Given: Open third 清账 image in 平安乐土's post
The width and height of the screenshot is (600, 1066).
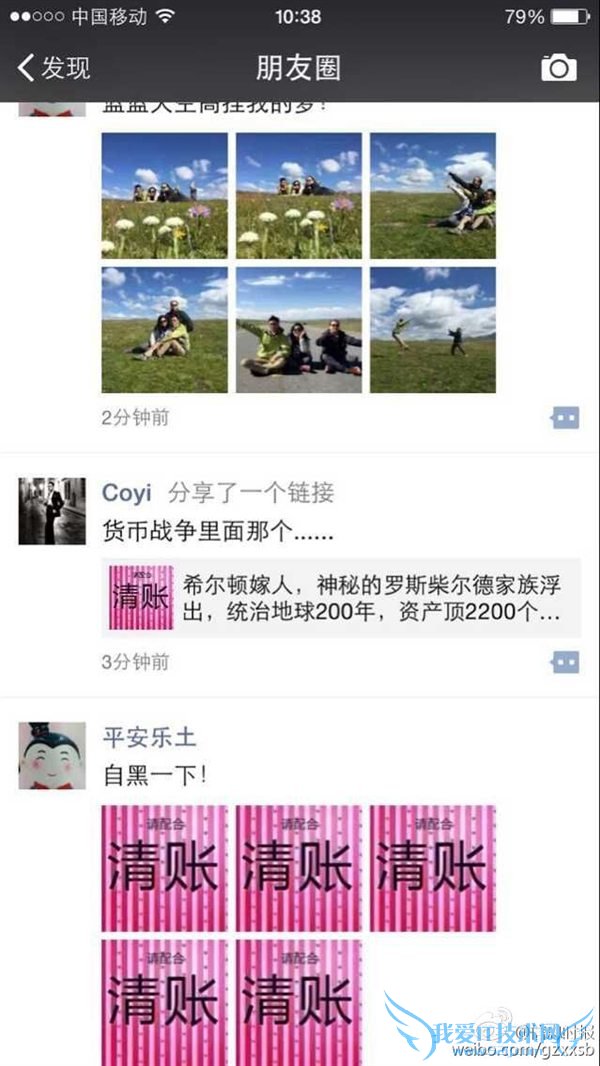Looking at the screenshot, I should [433, 868].
